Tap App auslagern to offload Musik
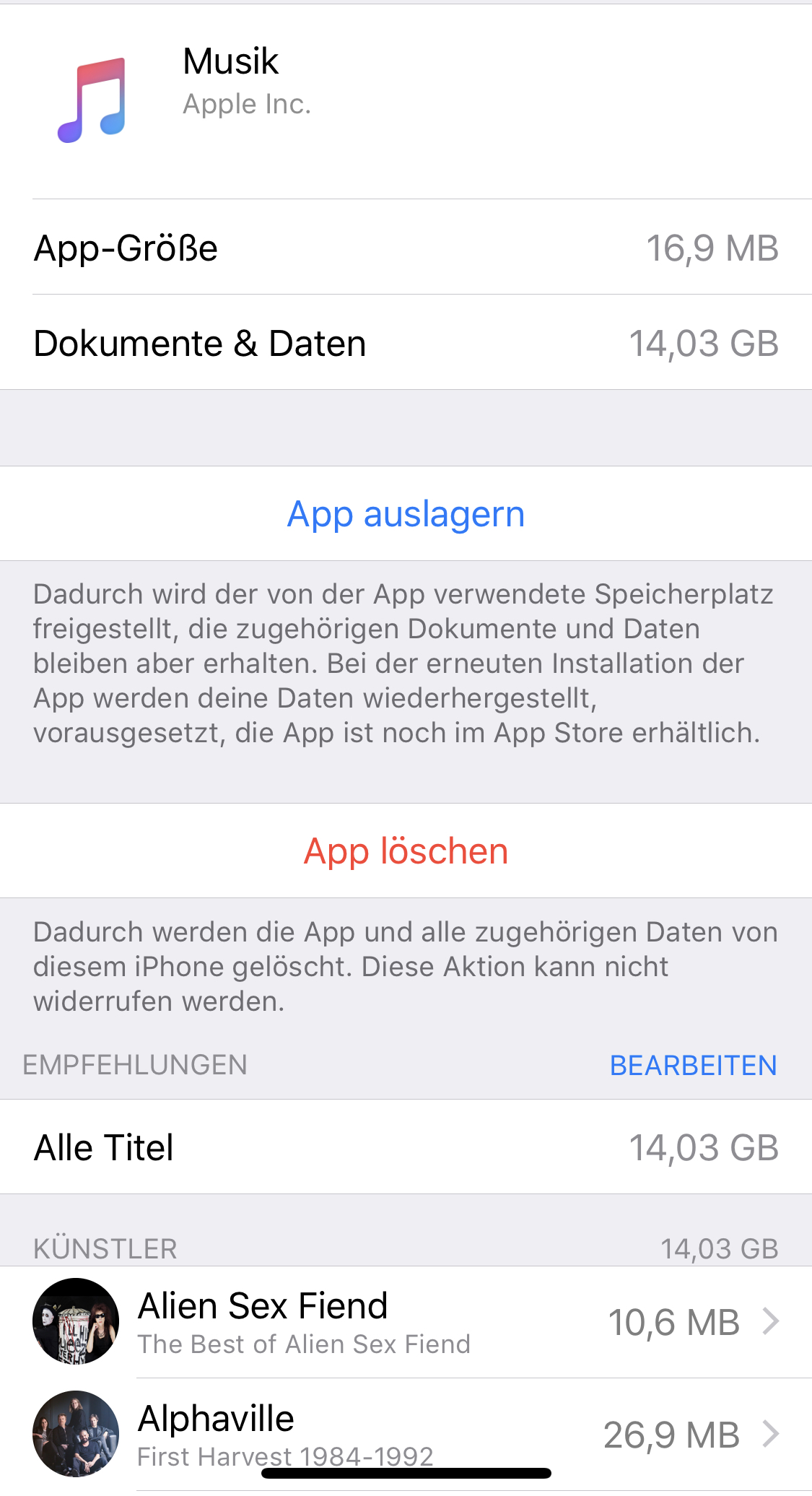Viewport: 812px width, 1496px height. (x=406, y=514)
